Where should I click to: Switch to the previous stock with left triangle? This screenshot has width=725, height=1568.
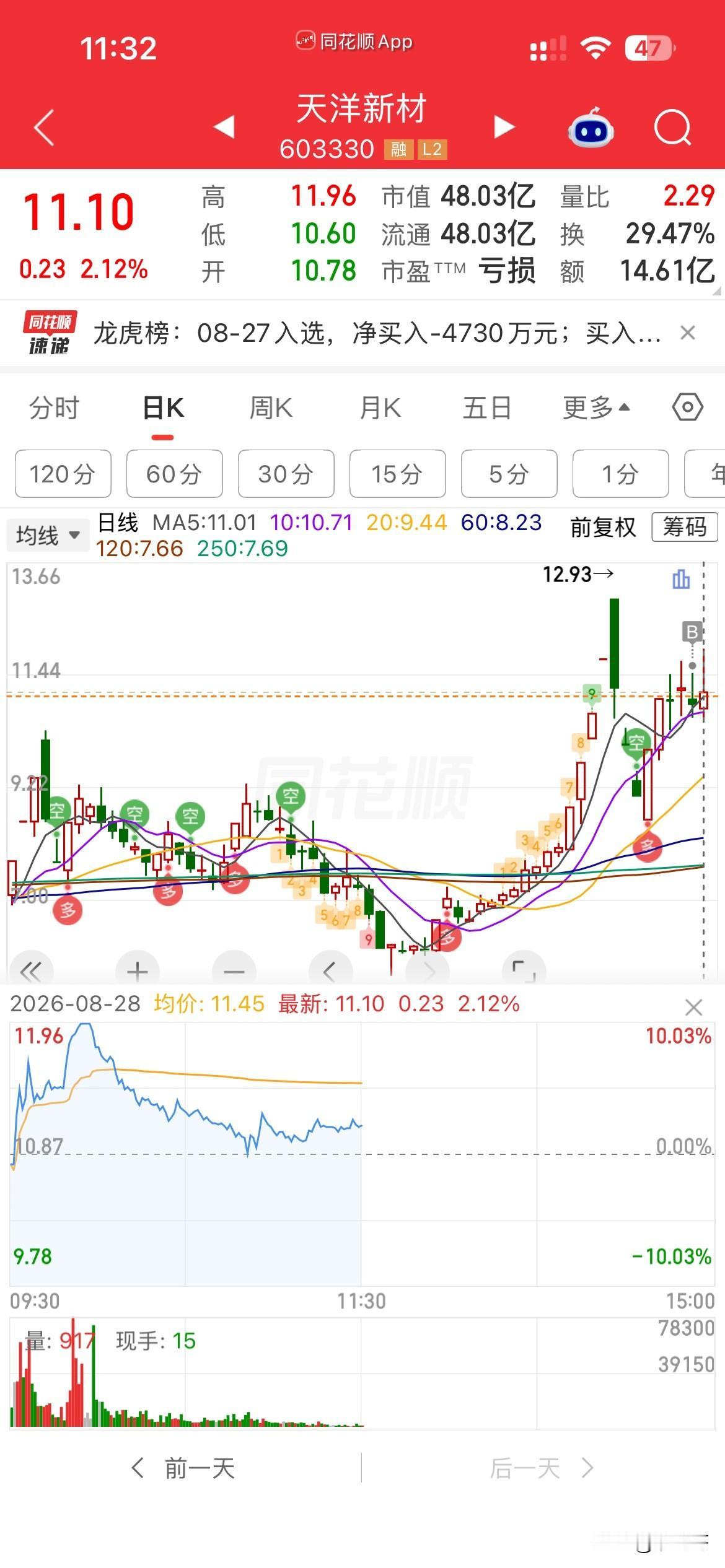[x=224, y=127]
